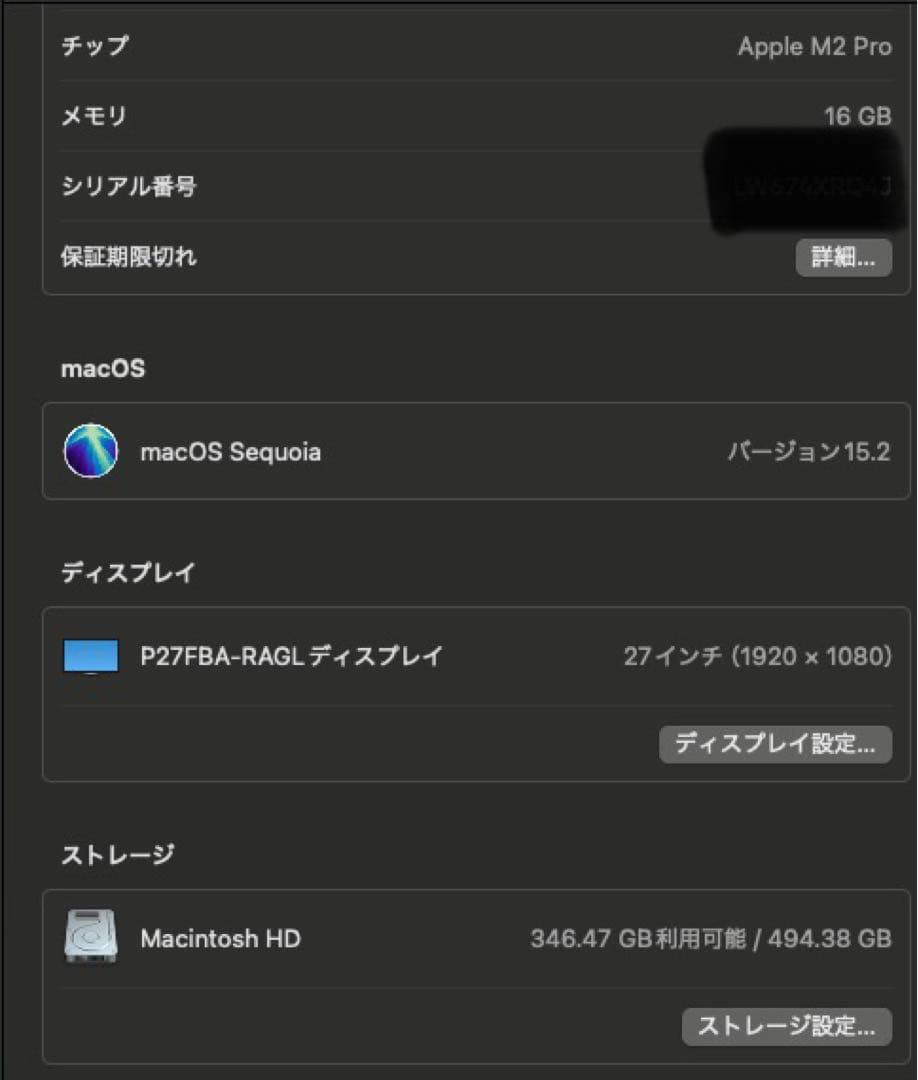Open 詳細... next to 保証期限切れ
918x1080 pixels.
coord(843,257)
